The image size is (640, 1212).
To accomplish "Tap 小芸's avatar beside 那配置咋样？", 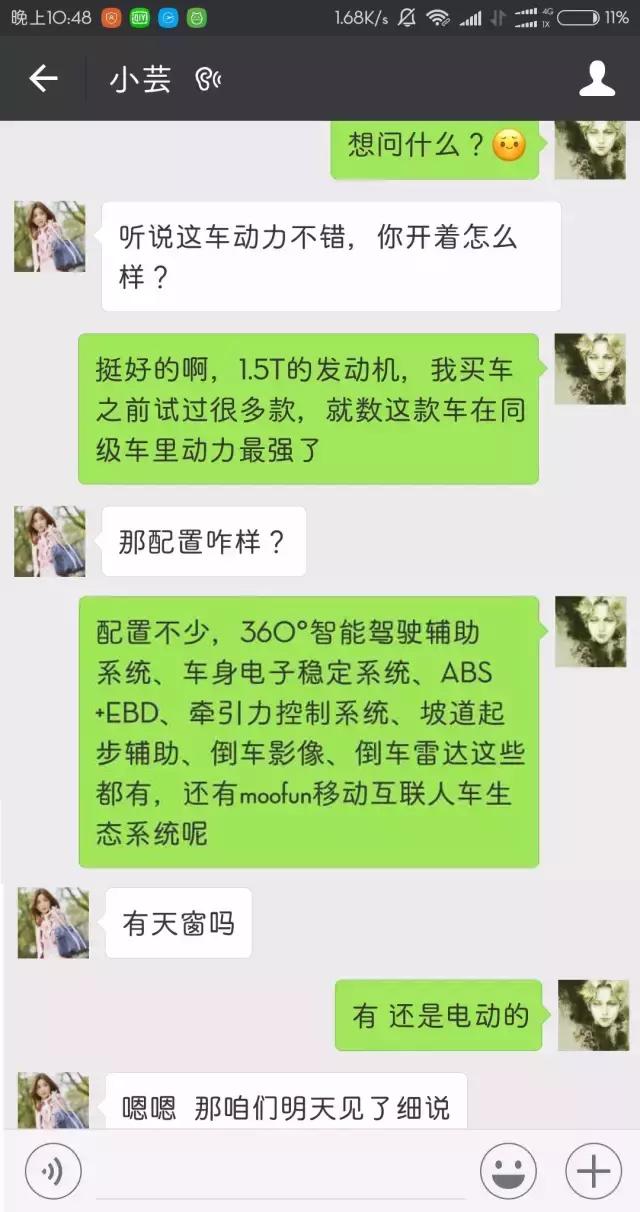I will click(50, 541).
